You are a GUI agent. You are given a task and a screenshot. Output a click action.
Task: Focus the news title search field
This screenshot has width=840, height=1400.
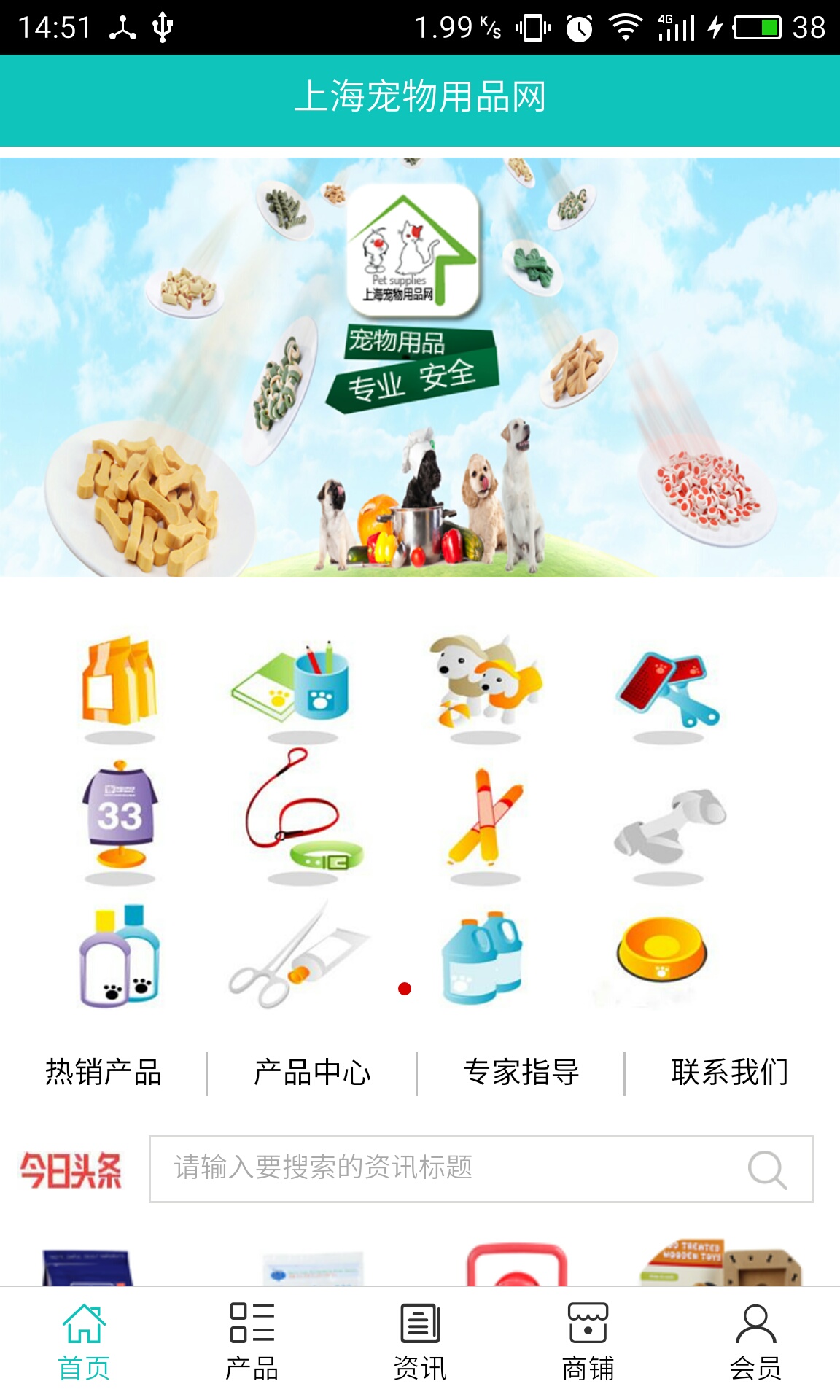tap(452, 1168)
